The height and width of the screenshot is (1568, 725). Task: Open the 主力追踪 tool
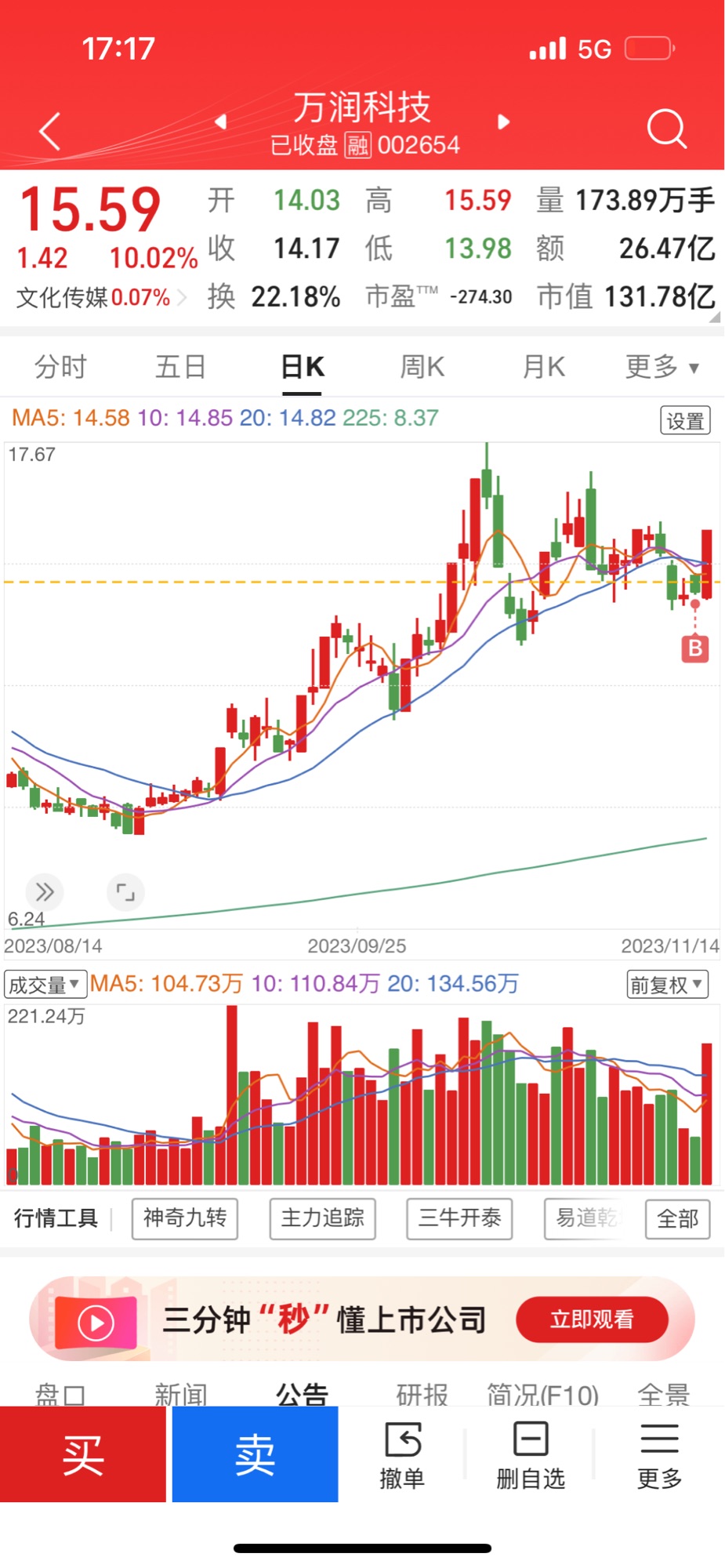click(322, 1218)
